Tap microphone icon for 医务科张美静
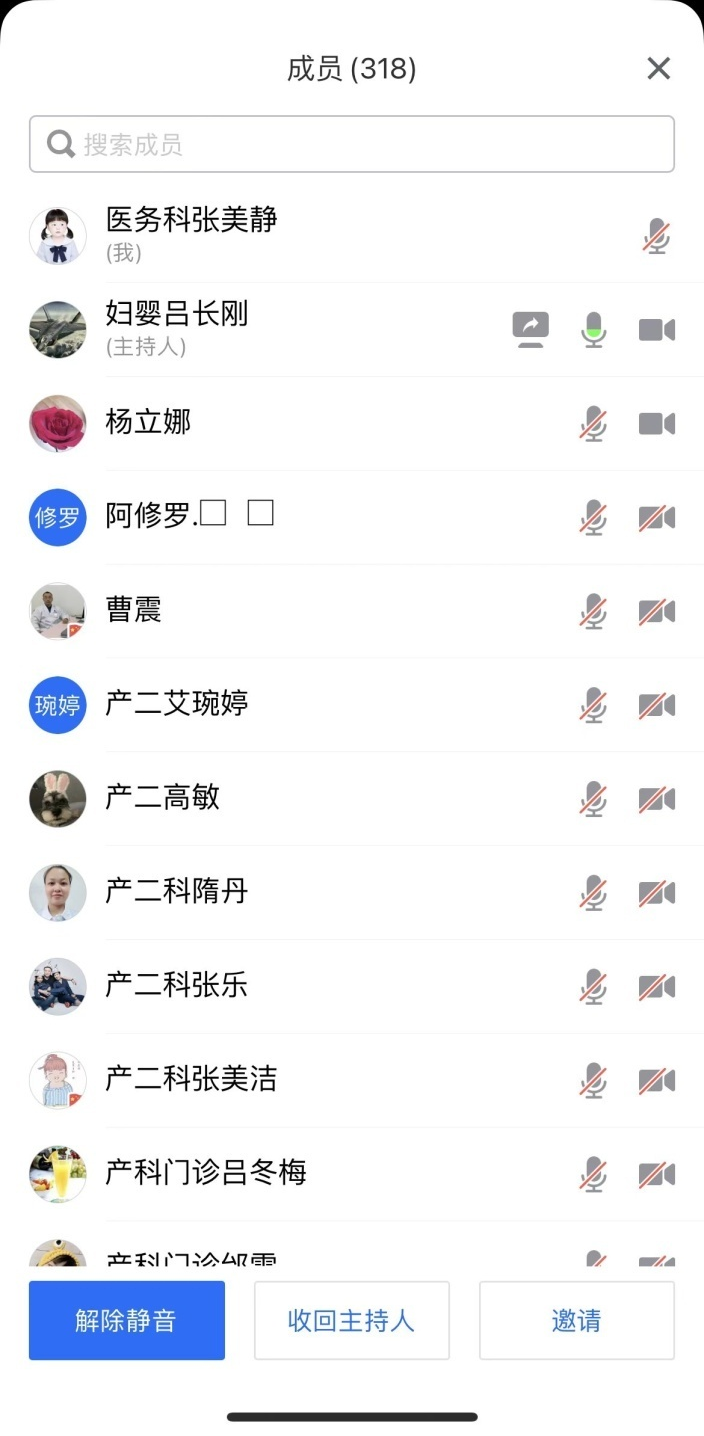Image resolution: width=704 pixels, height=1436 pixels. [656, 237]
